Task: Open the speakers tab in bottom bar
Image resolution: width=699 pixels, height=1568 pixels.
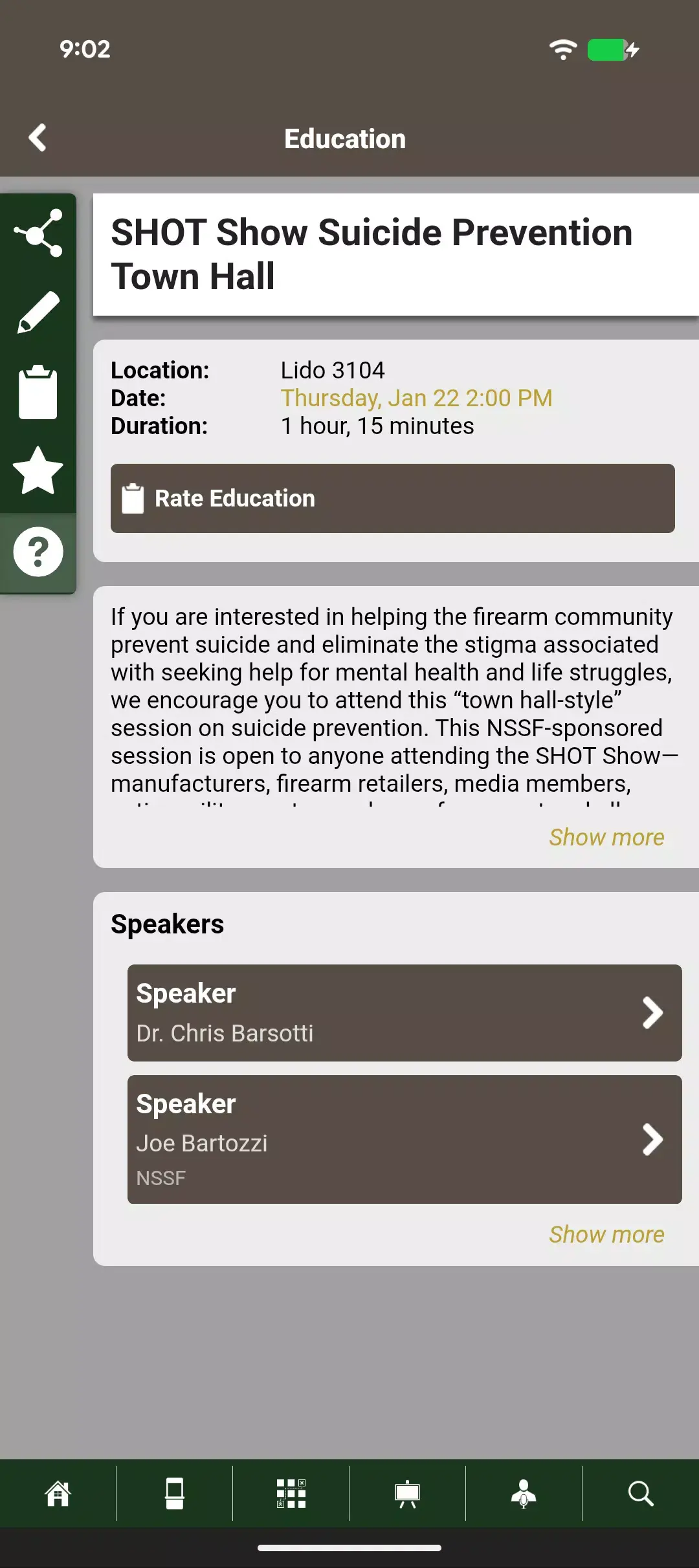Action: 524,1494
